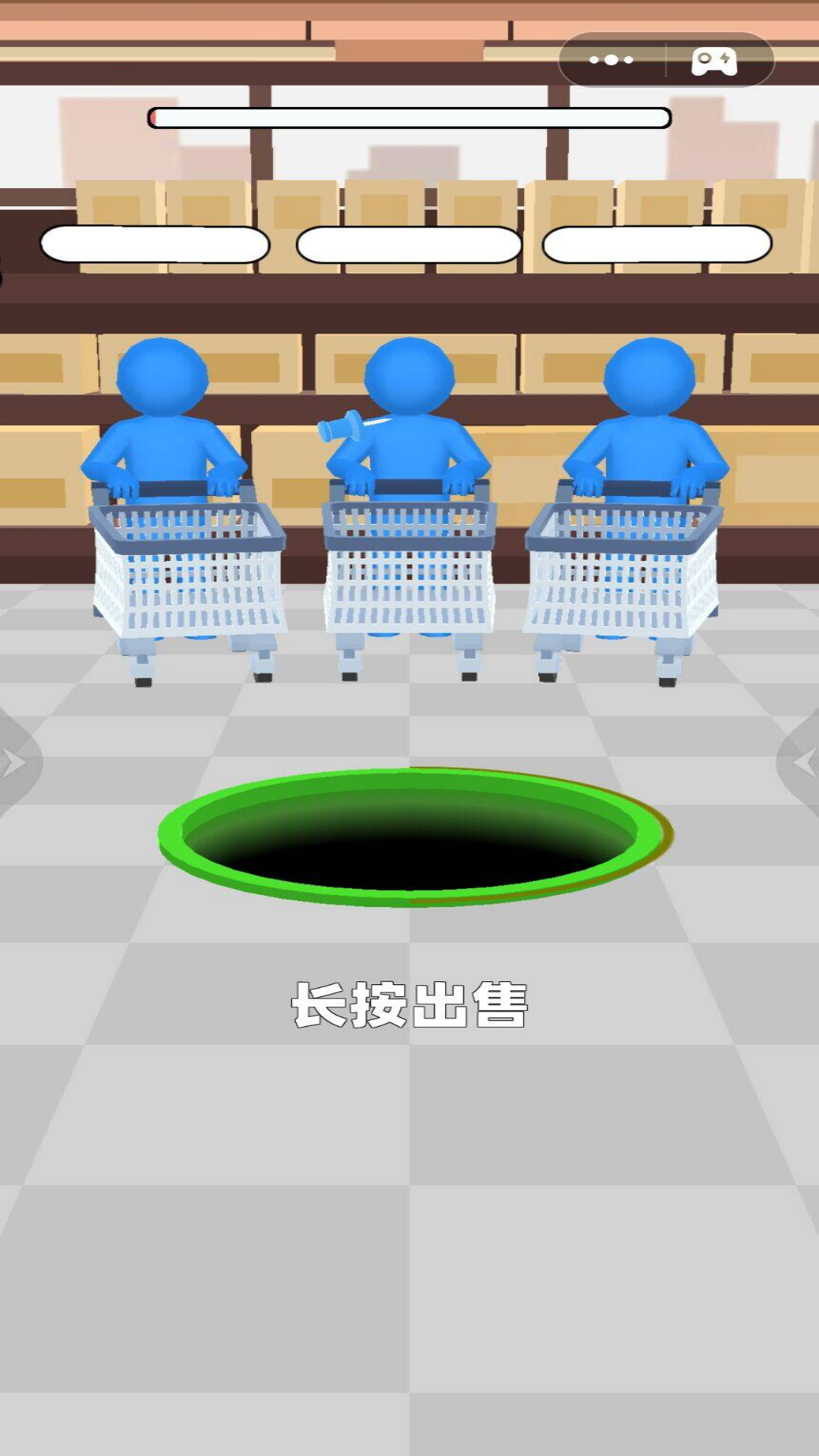Tap the right edge arrow tab

click(802, 762)
